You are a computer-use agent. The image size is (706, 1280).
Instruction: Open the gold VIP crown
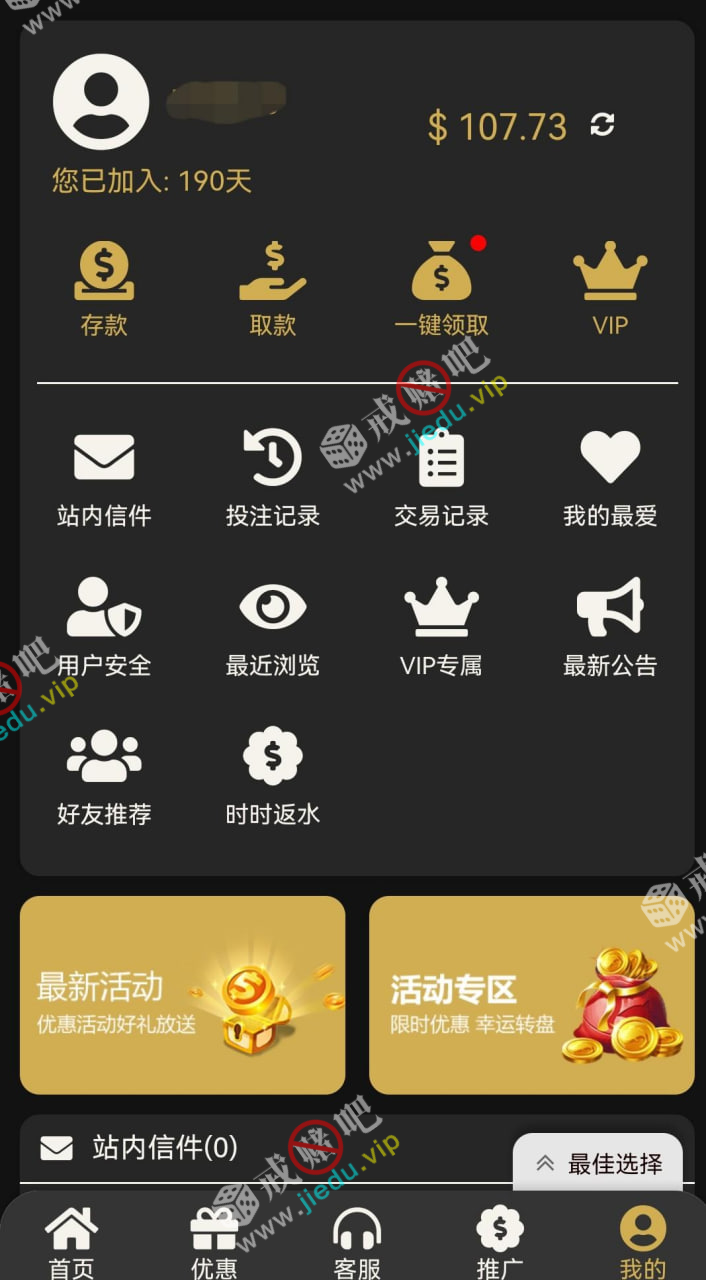click(610, 287)
